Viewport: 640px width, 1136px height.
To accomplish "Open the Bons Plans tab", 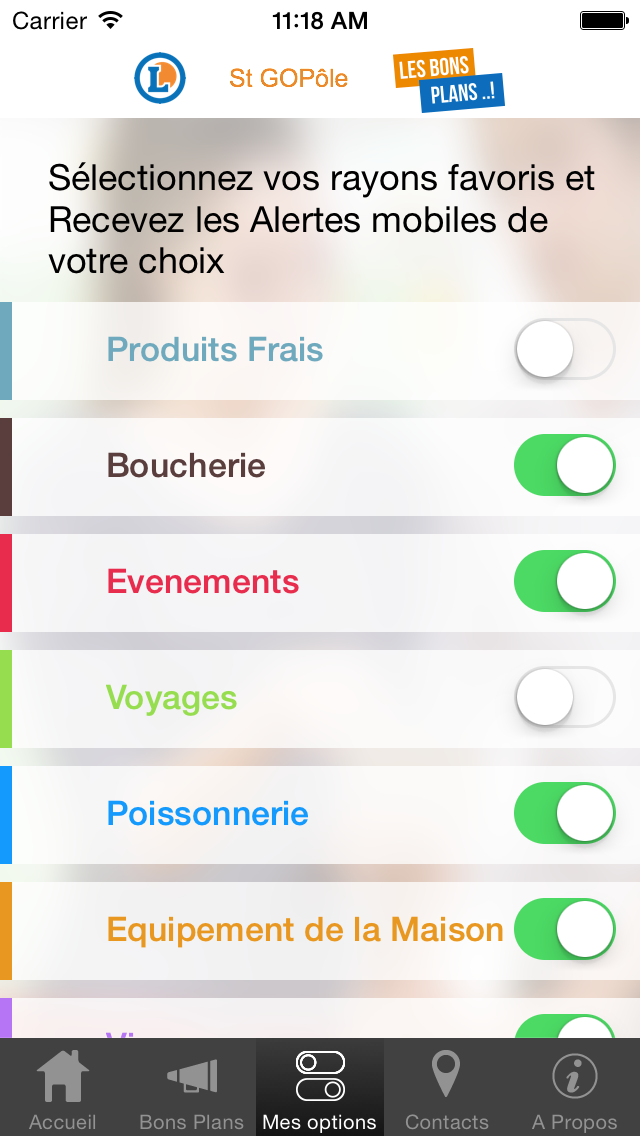I will (191, 1089).
